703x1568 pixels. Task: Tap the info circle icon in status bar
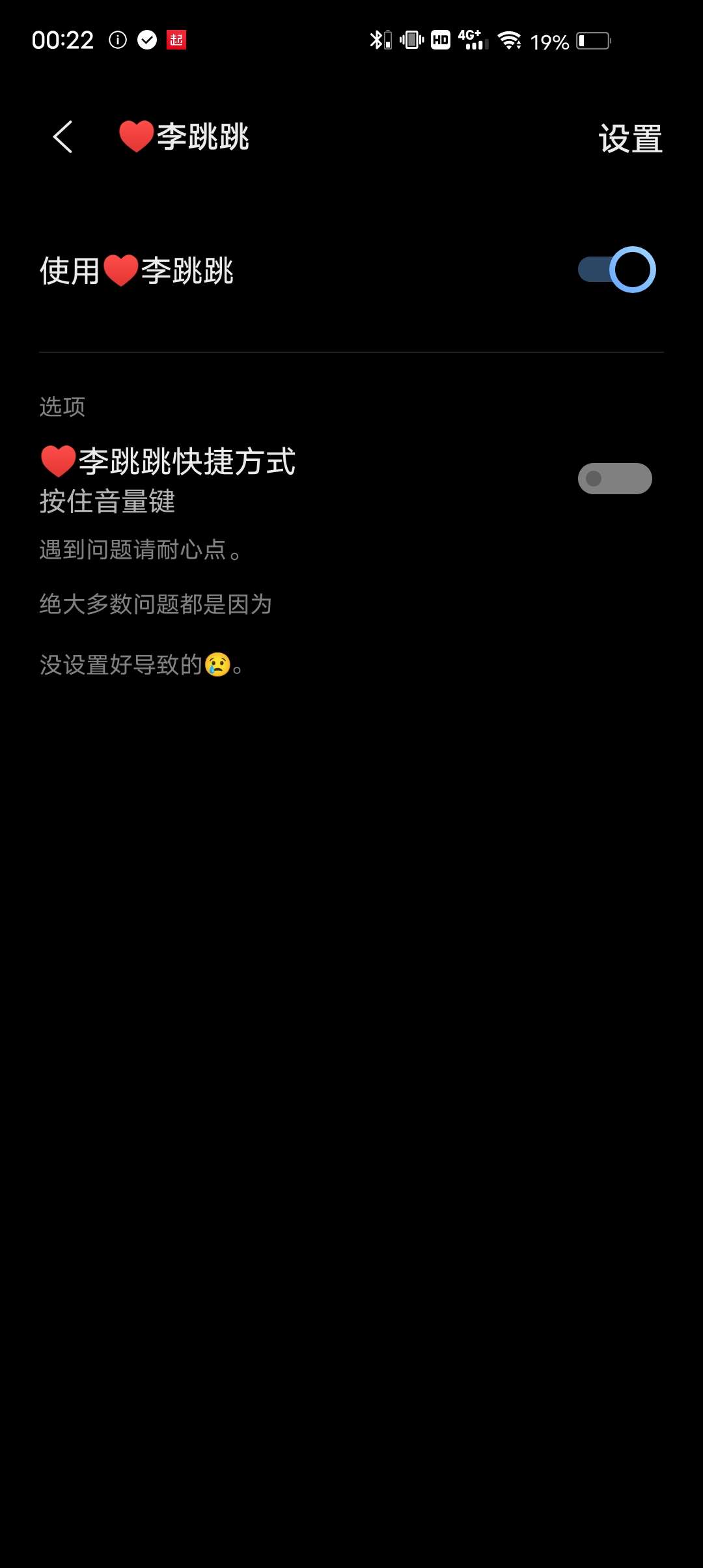(117, 40)
